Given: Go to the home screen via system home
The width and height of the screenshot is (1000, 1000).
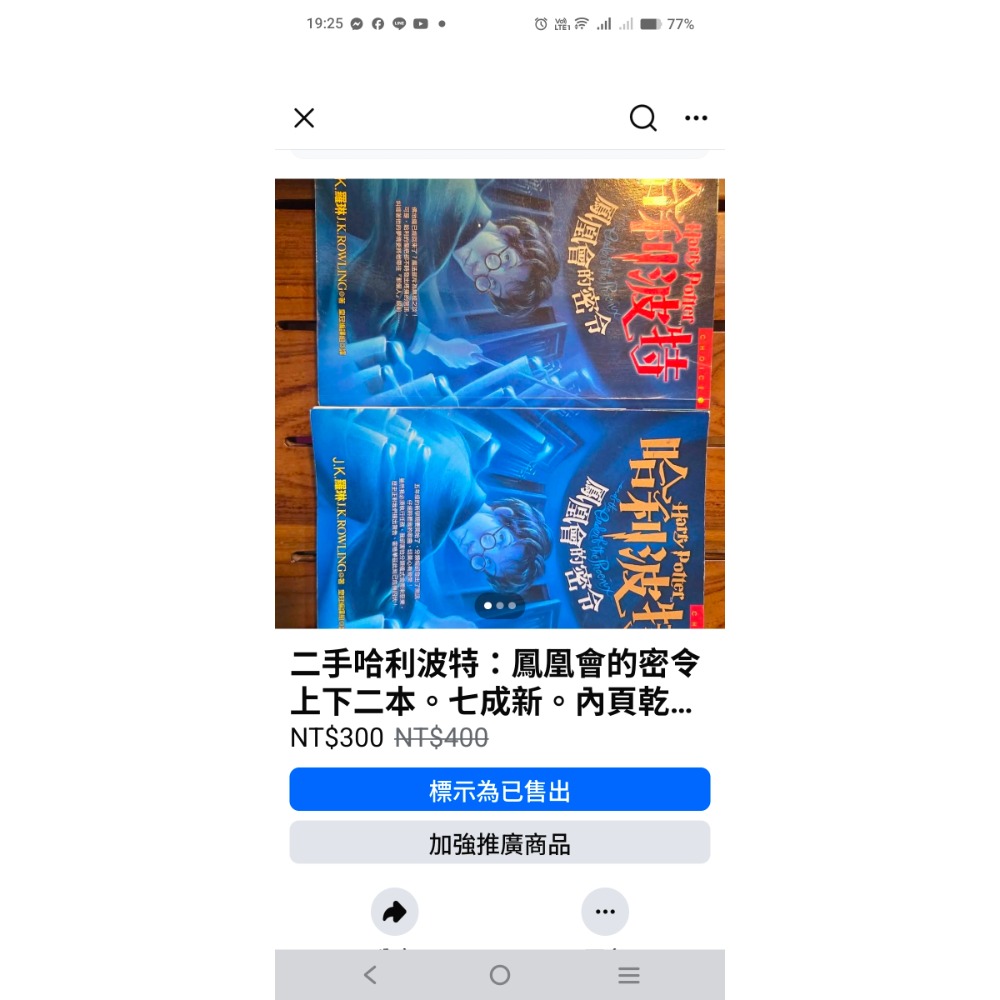Looking at the screenshot, I should coord(500,975).
